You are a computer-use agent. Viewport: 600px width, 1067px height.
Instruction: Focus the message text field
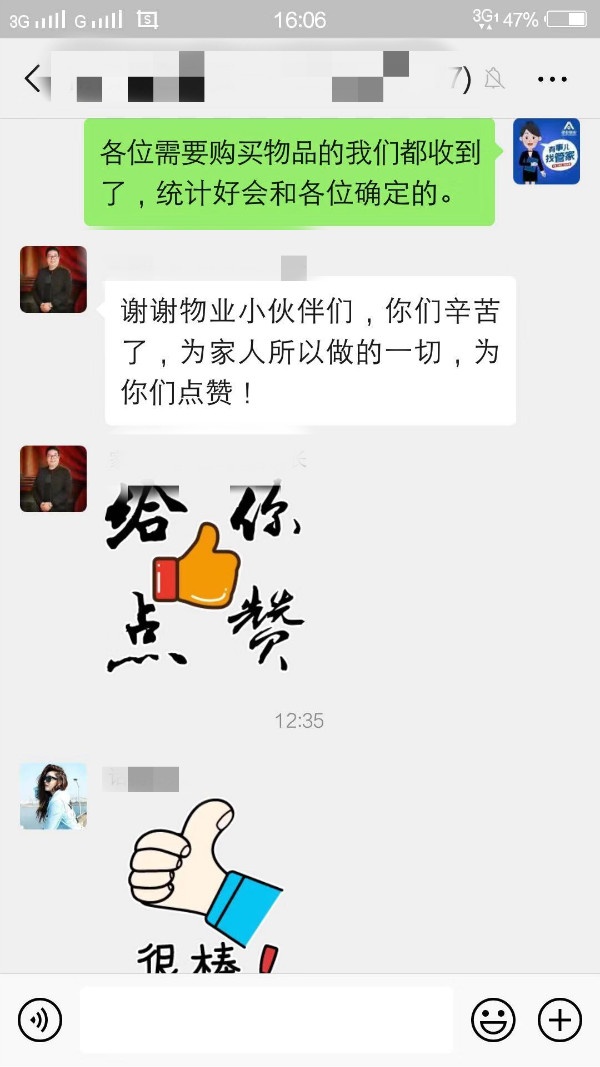pos(266,1020)
